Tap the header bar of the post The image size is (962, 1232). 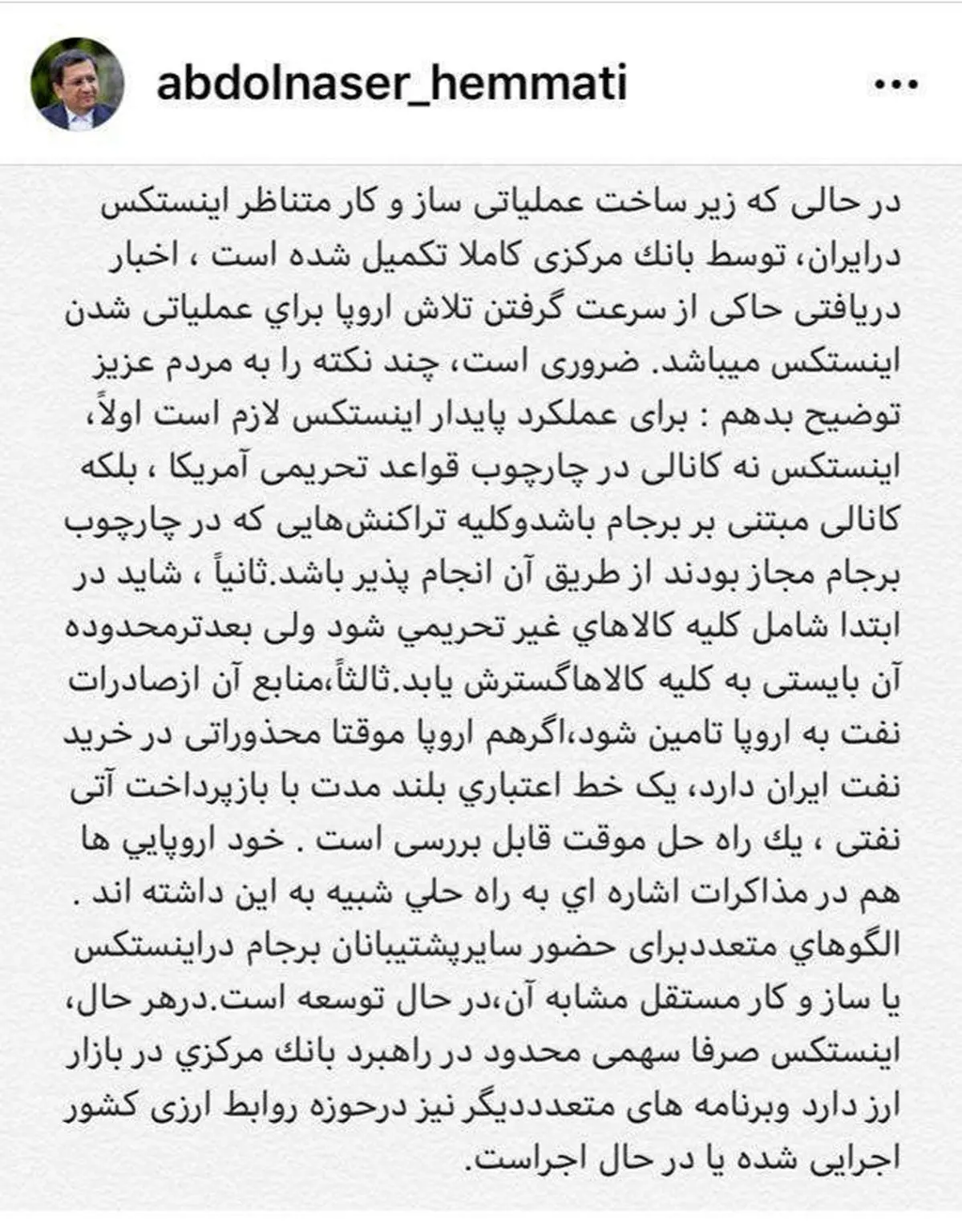pyautogui.click(x=481, y=80)
